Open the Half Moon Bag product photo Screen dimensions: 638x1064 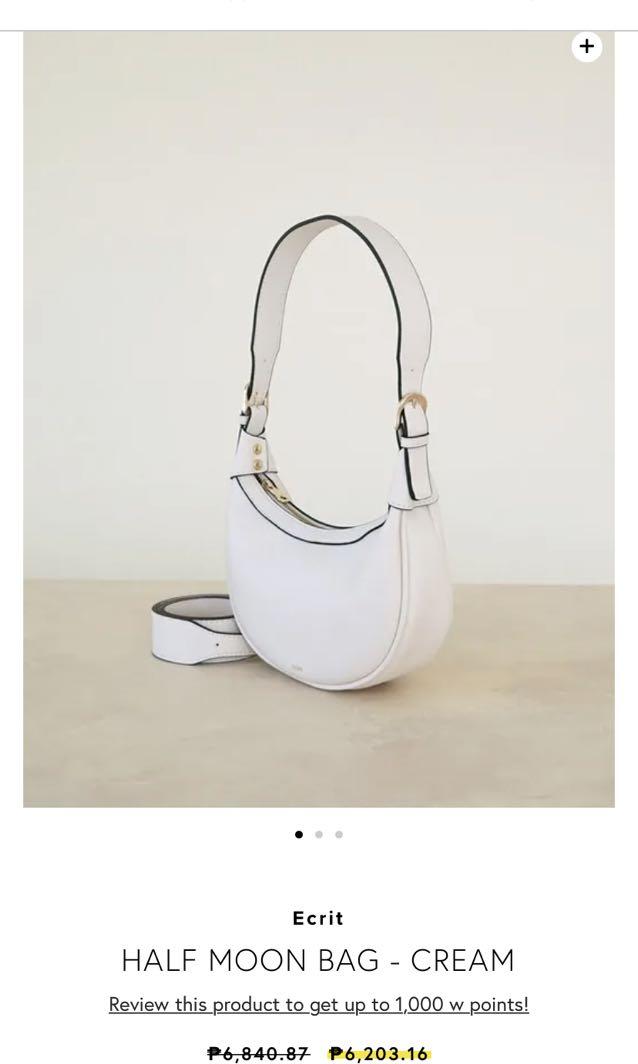coord(319,420)
